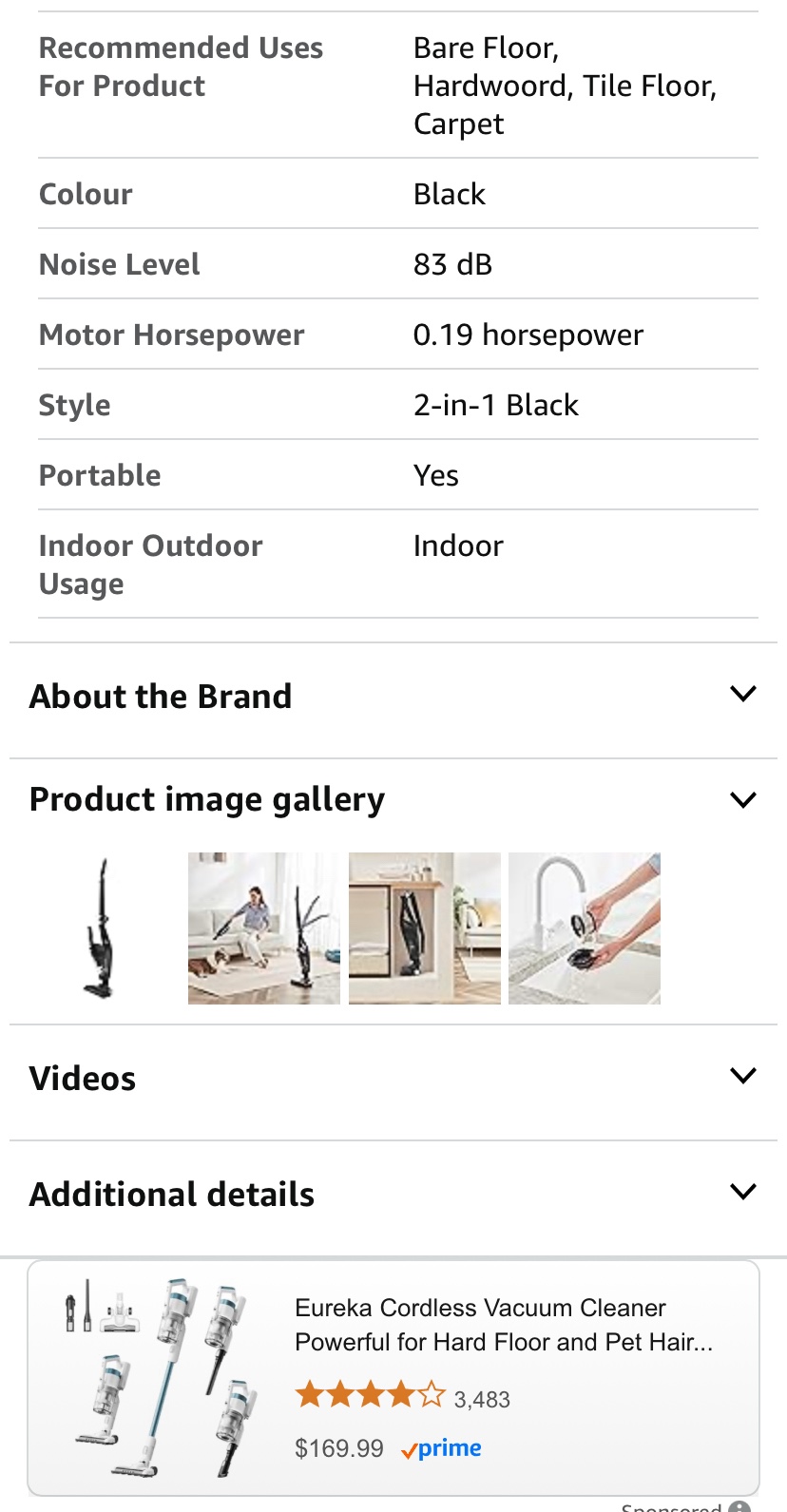
Task: Collapse the Product image gallery section
Action: point(742,800)
